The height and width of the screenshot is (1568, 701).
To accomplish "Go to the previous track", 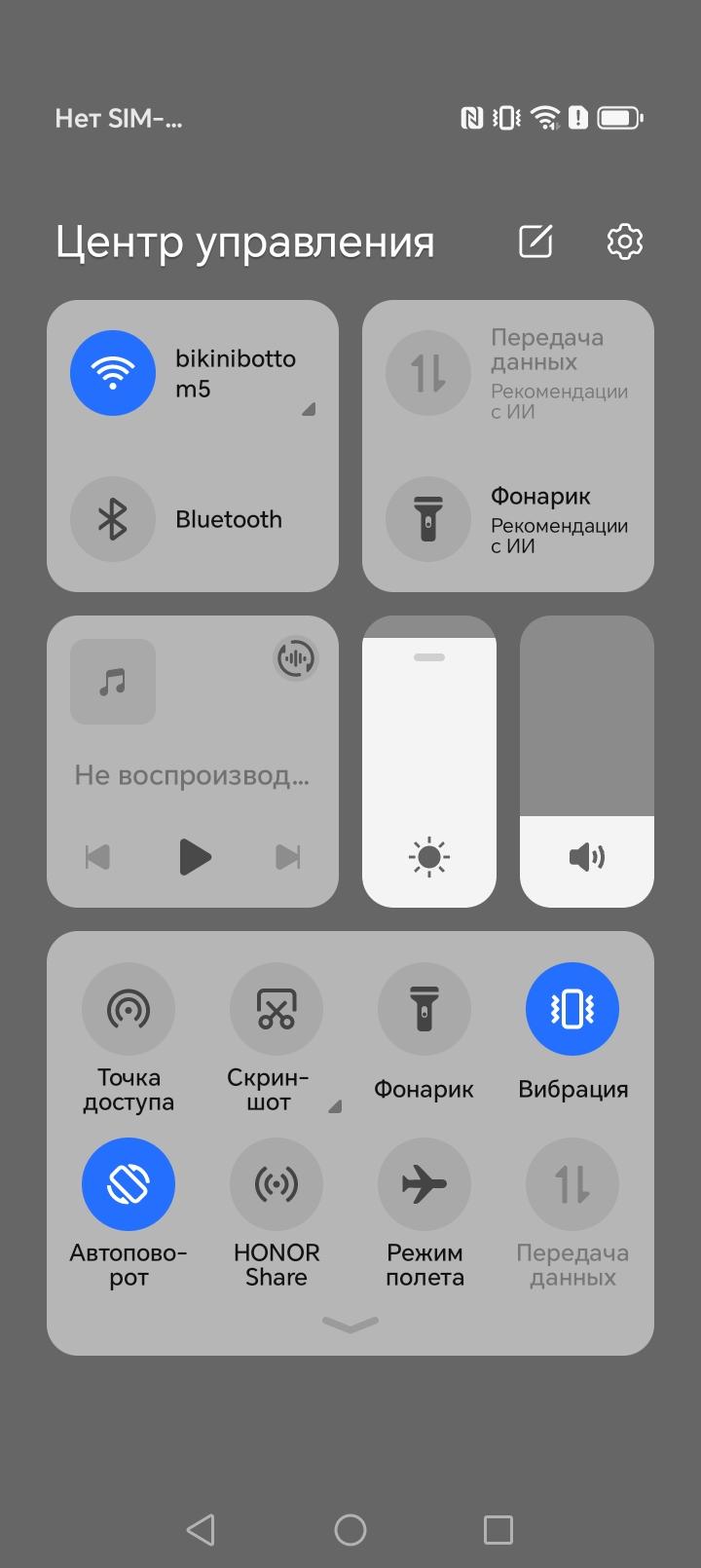I will [x=97, y=857].
